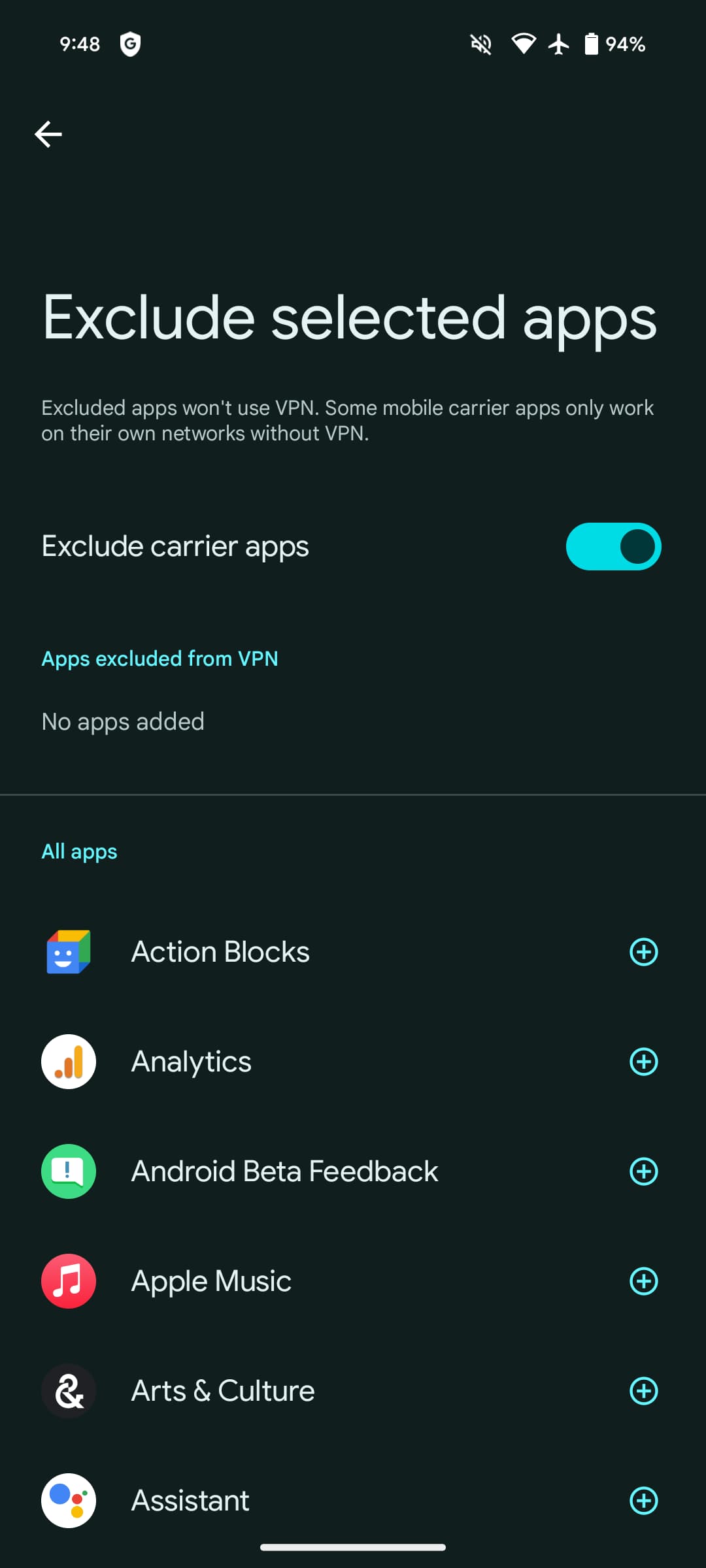The height and width of the screenshot is (1568, 706).
Task: Add Apple Music to VPN exclusions
Action: (x=643, y=1281)
